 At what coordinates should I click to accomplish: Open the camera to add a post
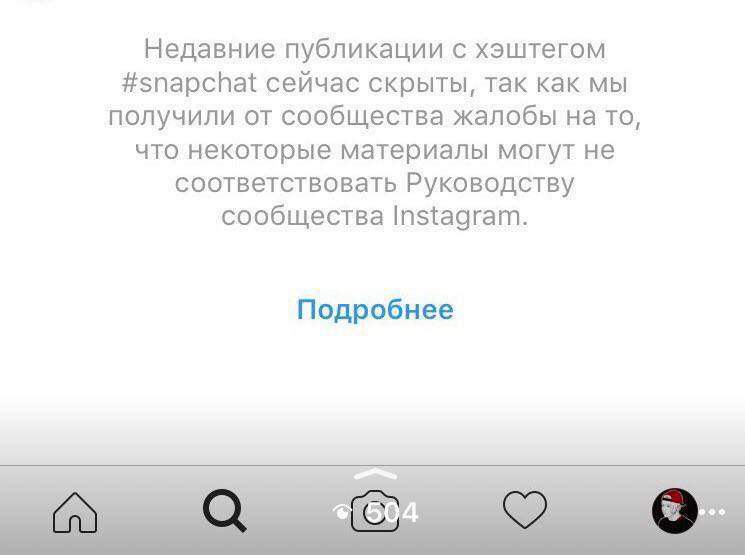tap(375, 511)
